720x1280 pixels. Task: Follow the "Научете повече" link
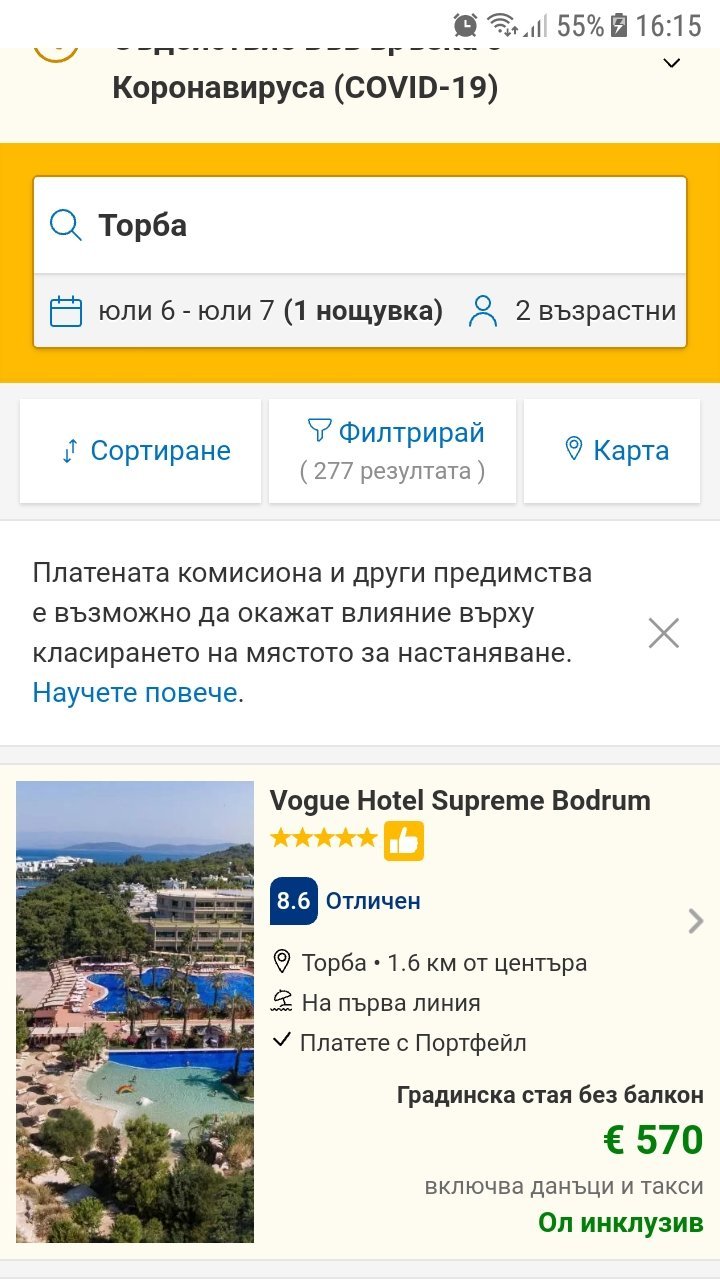click(x=135, y=692)
